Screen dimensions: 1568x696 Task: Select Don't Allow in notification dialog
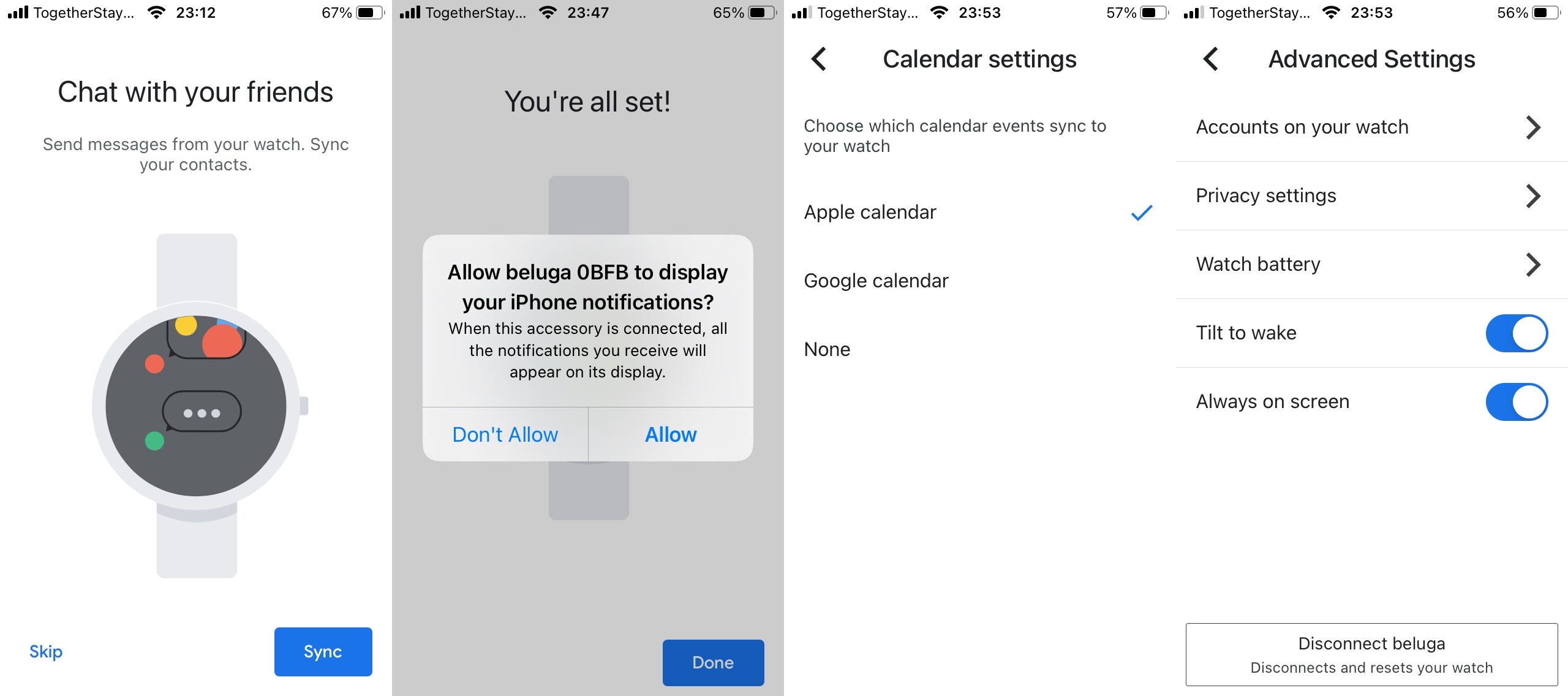coord(505,434)
